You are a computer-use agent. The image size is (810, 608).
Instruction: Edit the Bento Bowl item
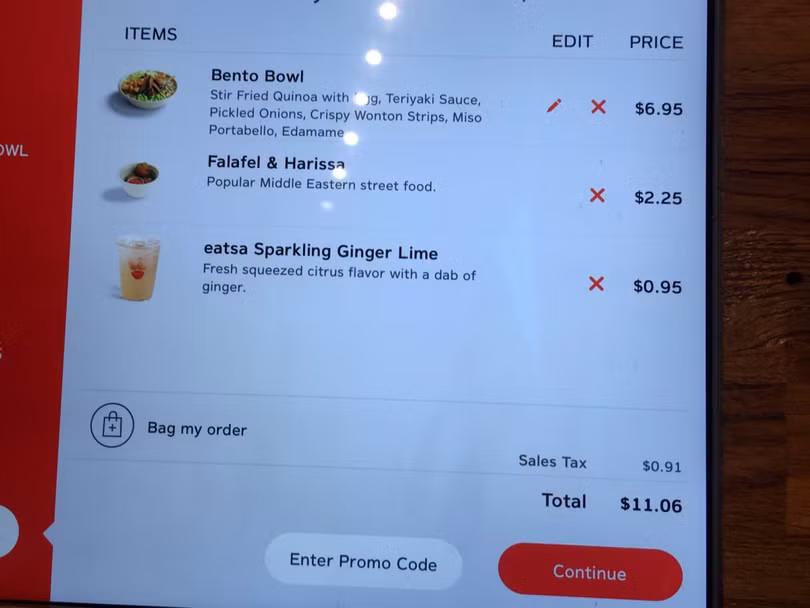pyautogui.click(x=554, y=106)
